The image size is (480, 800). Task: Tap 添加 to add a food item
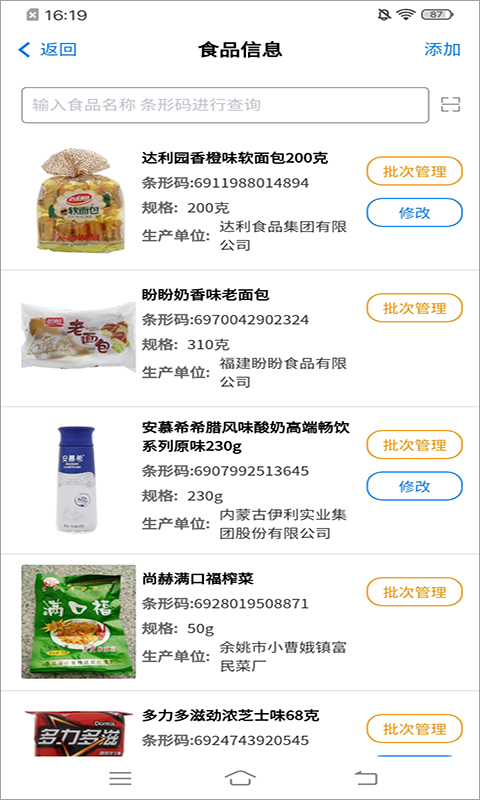tap(442, 49)
